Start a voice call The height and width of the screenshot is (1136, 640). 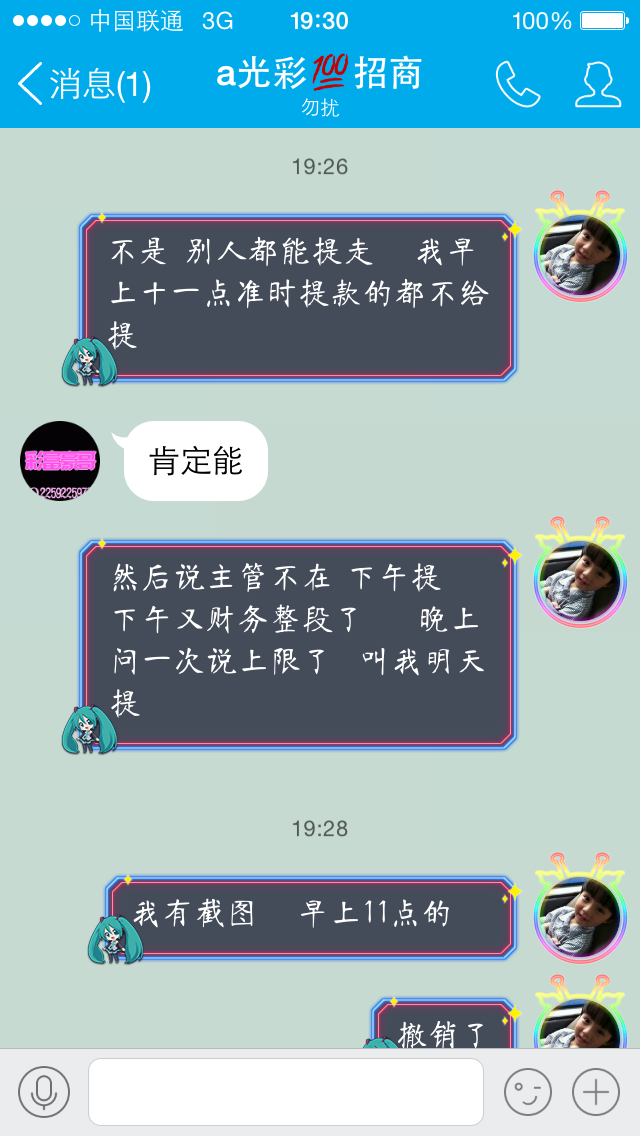coord(518,84)
